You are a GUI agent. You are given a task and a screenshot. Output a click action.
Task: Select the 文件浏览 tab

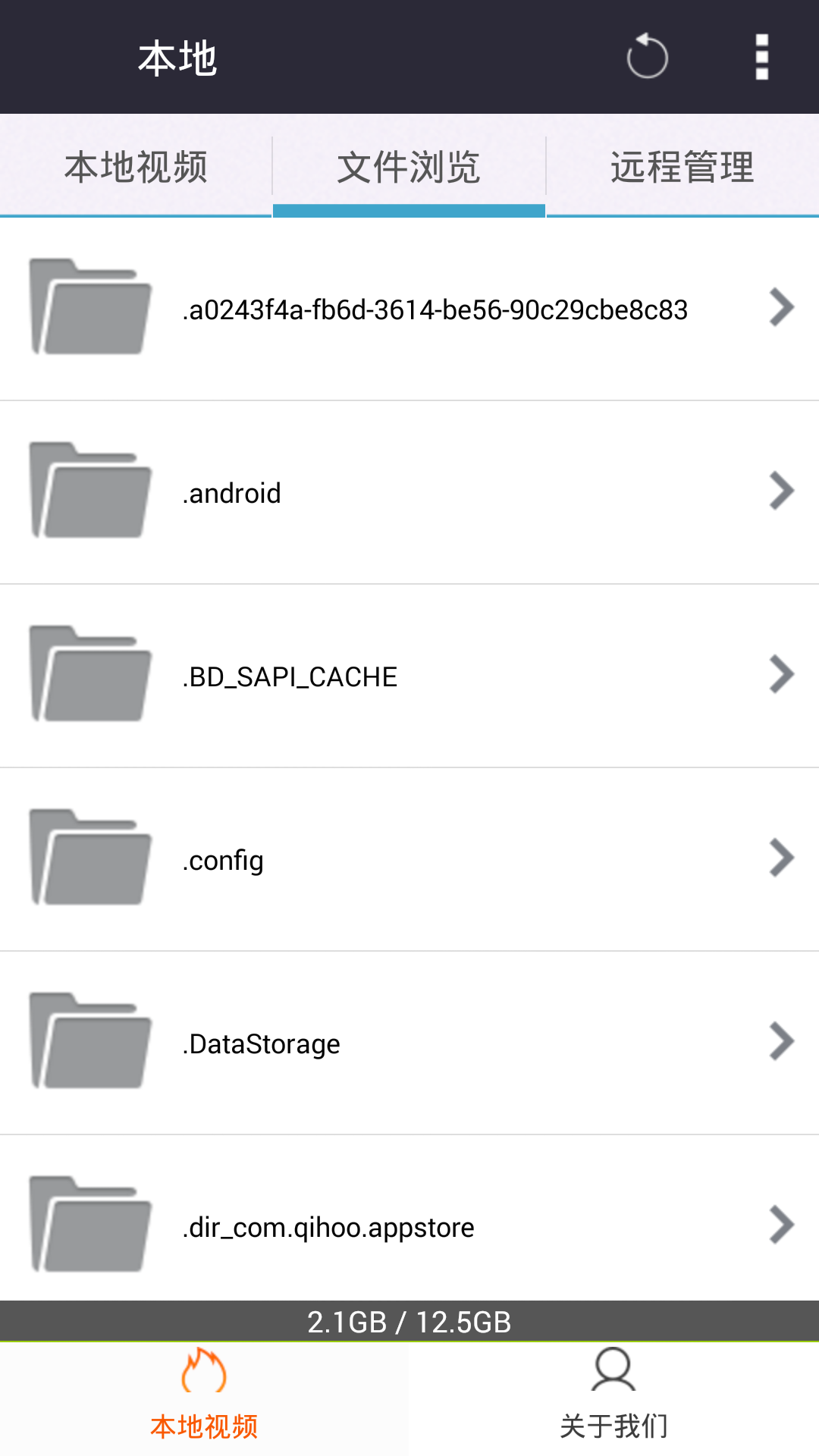pos(409,167)
